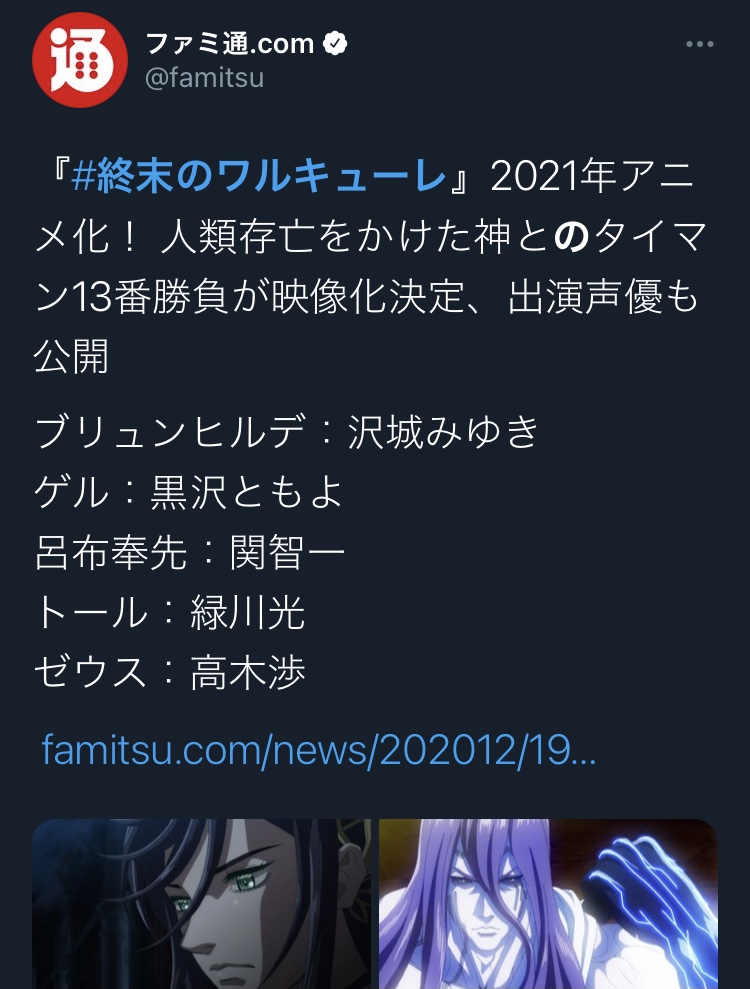Open the Famitsu profile avatar
The height and width of the screenshot is (989, 750).
79,60
